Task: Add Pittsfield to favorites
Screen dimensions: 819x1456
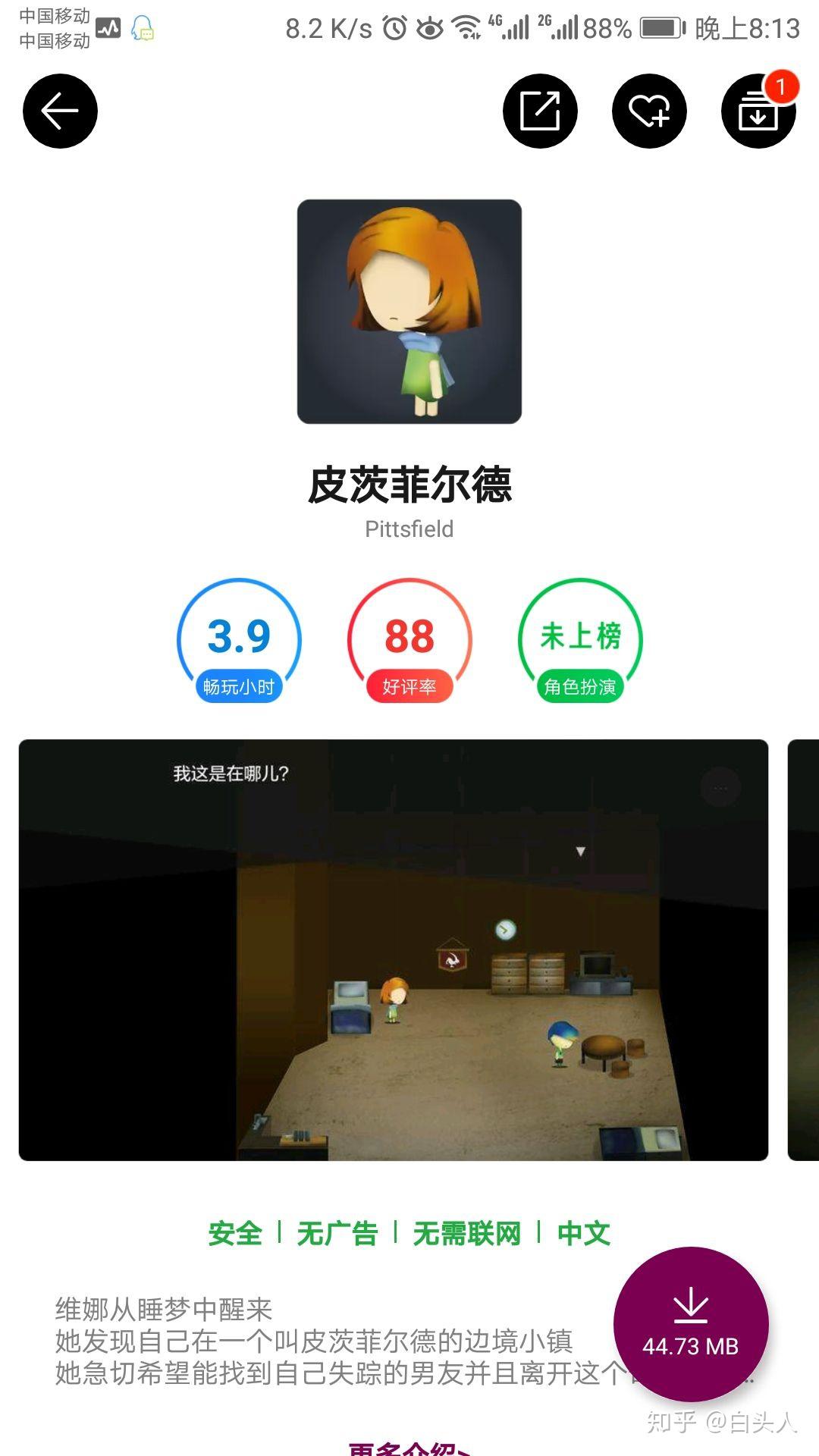Action: (649, 111)
